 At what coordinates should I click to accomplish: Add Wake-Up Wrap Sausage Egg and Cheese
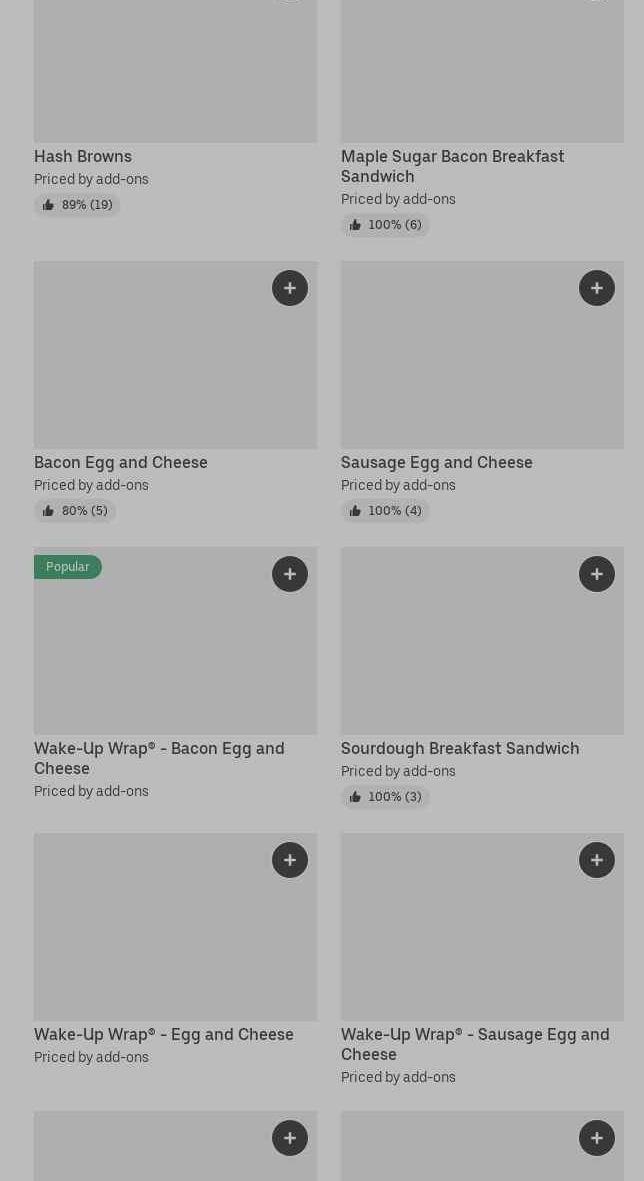pos(597,860)
